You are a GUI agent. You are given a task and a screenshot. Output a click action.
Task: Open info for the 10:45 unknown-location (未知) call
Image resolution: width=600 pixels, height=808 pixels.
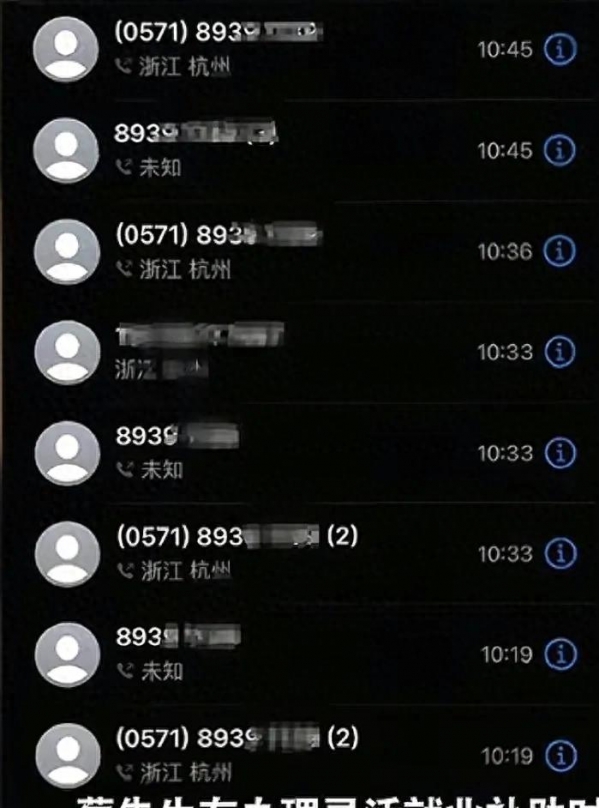[x=560, y=150]
